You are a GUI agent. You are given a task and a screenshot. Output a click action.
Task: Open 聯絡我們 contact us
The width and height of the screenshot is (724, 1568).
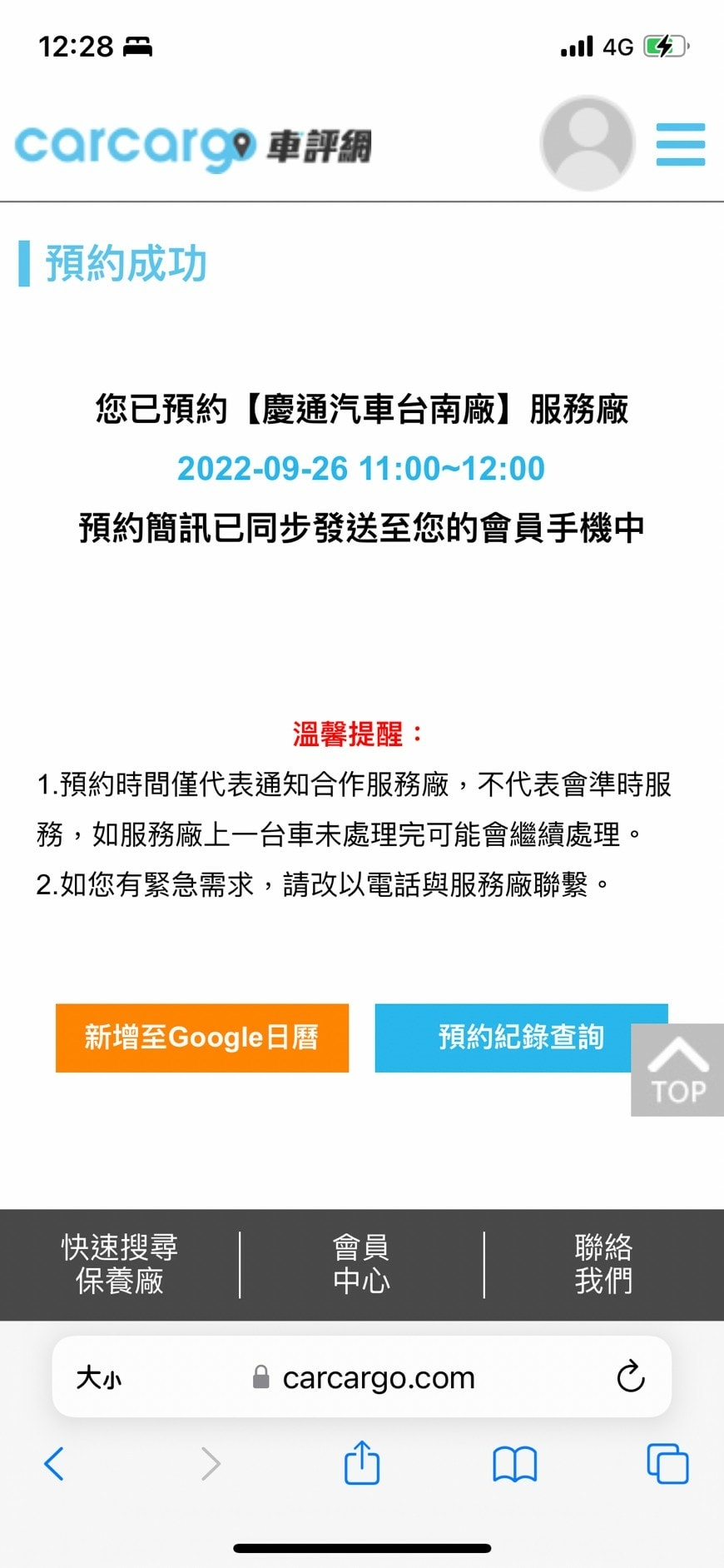[603, 1264]
